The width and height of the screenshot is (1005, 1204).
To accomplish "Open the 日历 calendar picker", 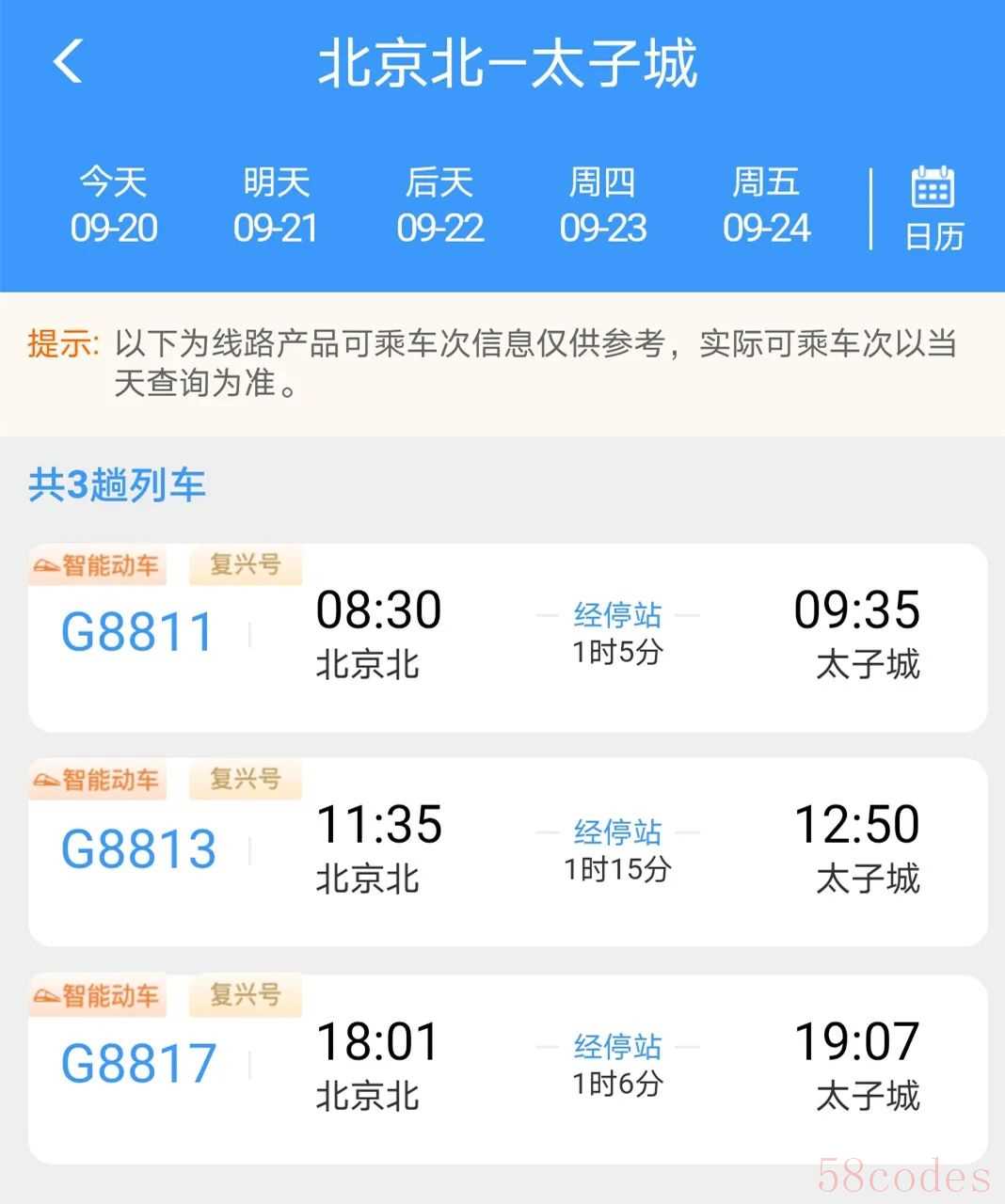I will (x=933, y=209).
